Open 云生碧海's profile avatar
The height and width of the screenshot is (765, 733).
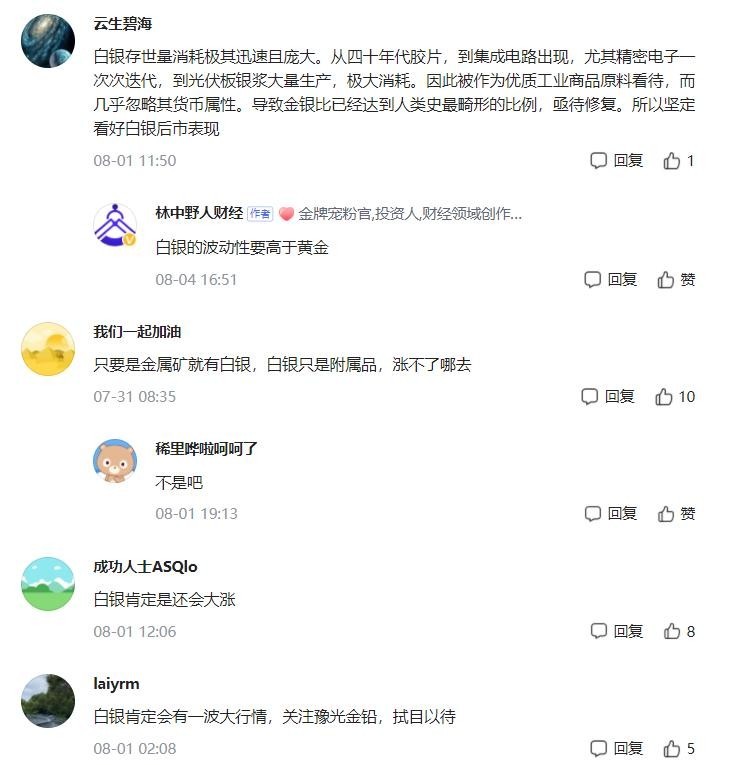click(48, 41)
